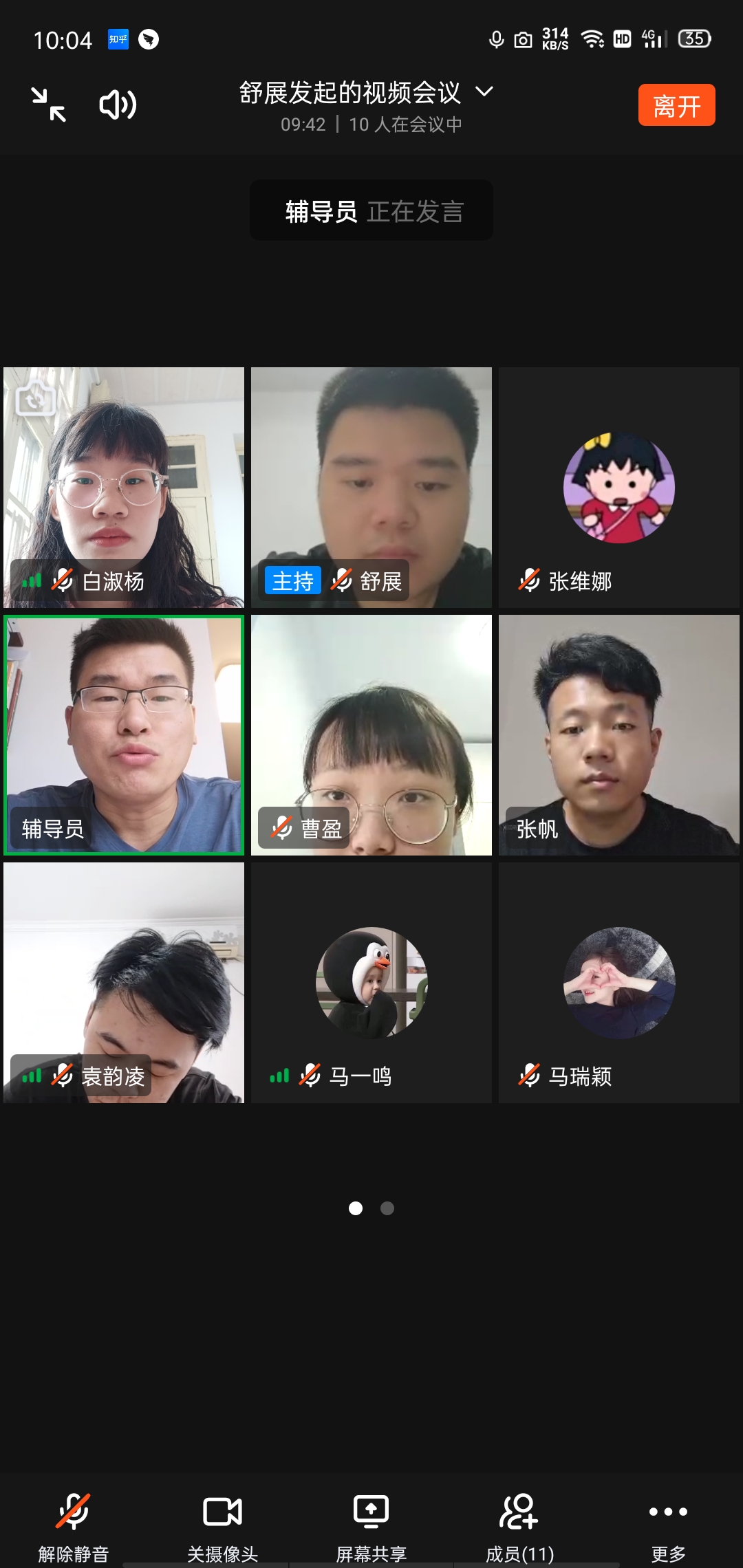Unmute the microphone via 解除静音

[74, 1523]
